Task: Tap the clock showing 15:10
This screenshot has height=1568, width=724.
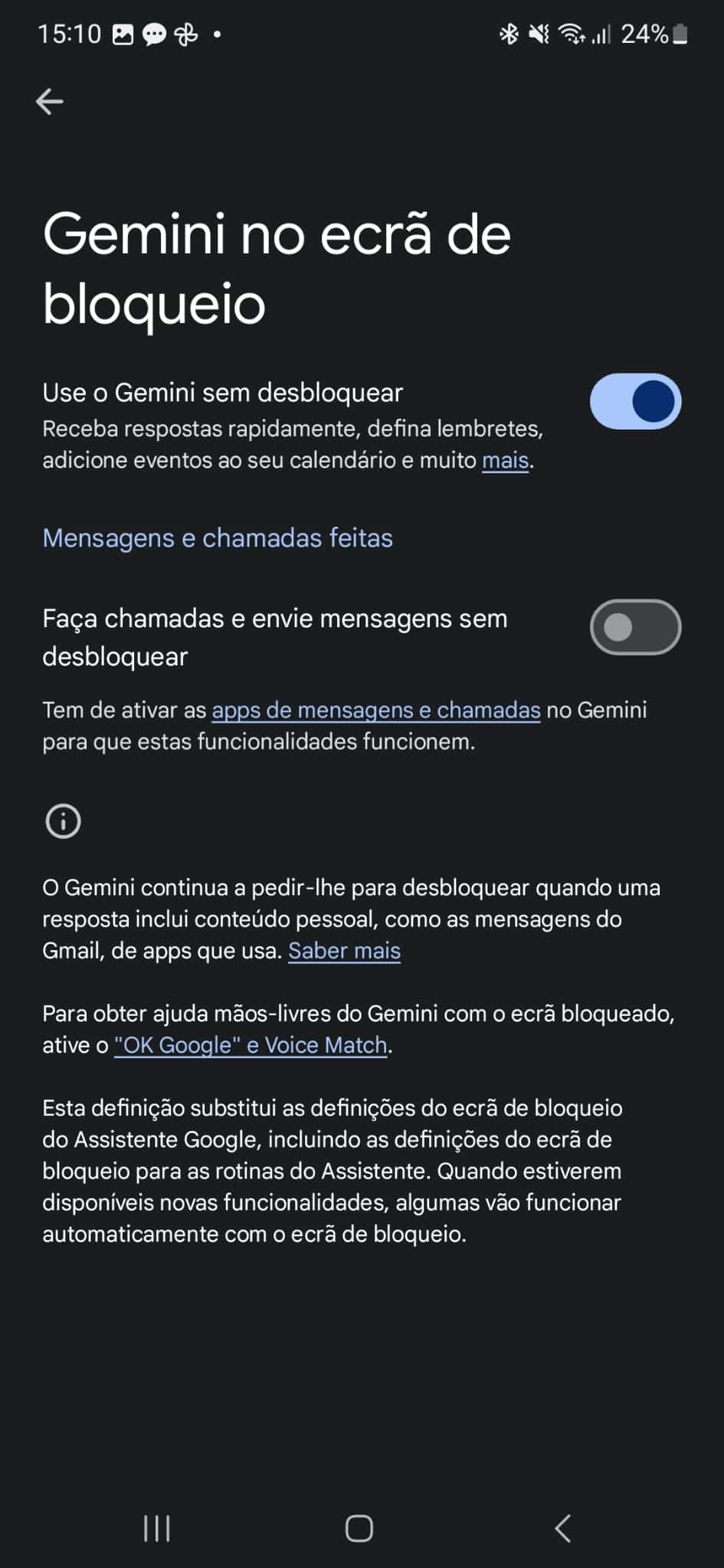Action: coord(70,33)
